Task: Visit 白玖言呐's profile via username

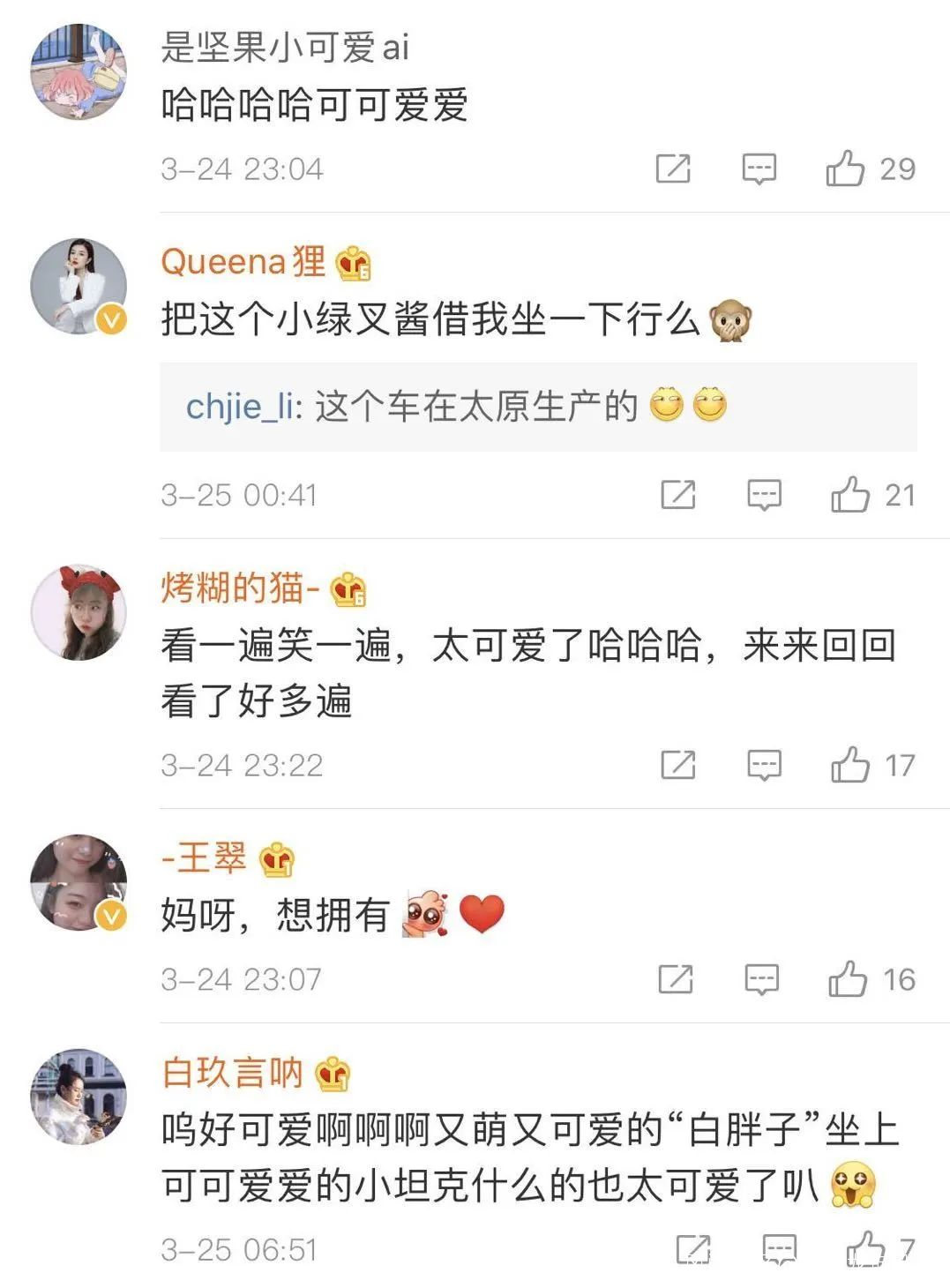Action: (x=233, y=1073)
